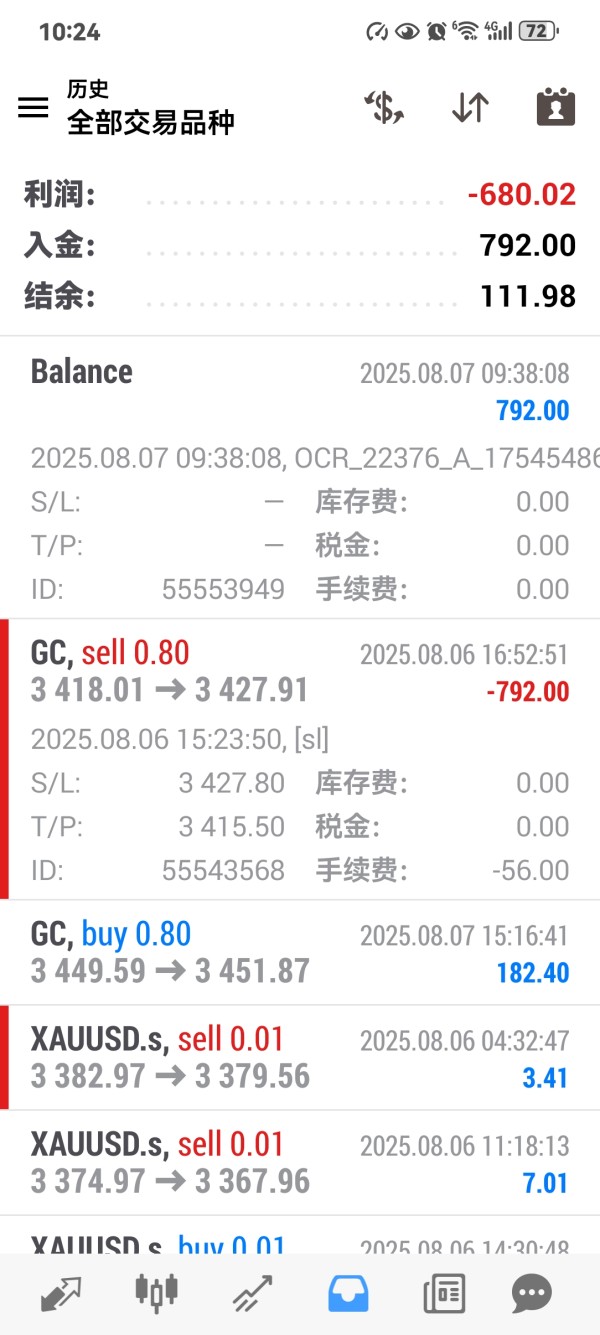The width and height of the screenshot is (600, 1335).
Task: Open the sort order arrows
Action: (469, 108)
